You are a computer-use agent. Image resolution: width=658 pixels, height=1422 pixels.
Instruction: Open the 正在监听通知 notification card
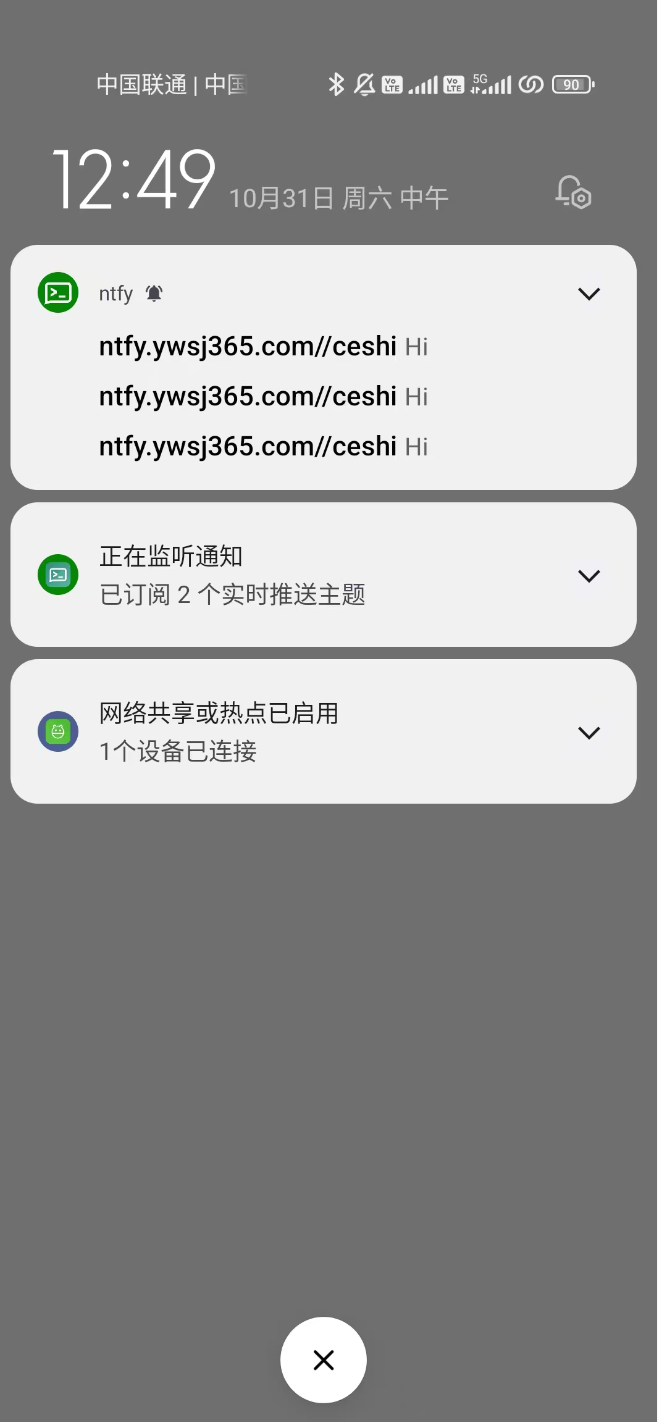323,575
